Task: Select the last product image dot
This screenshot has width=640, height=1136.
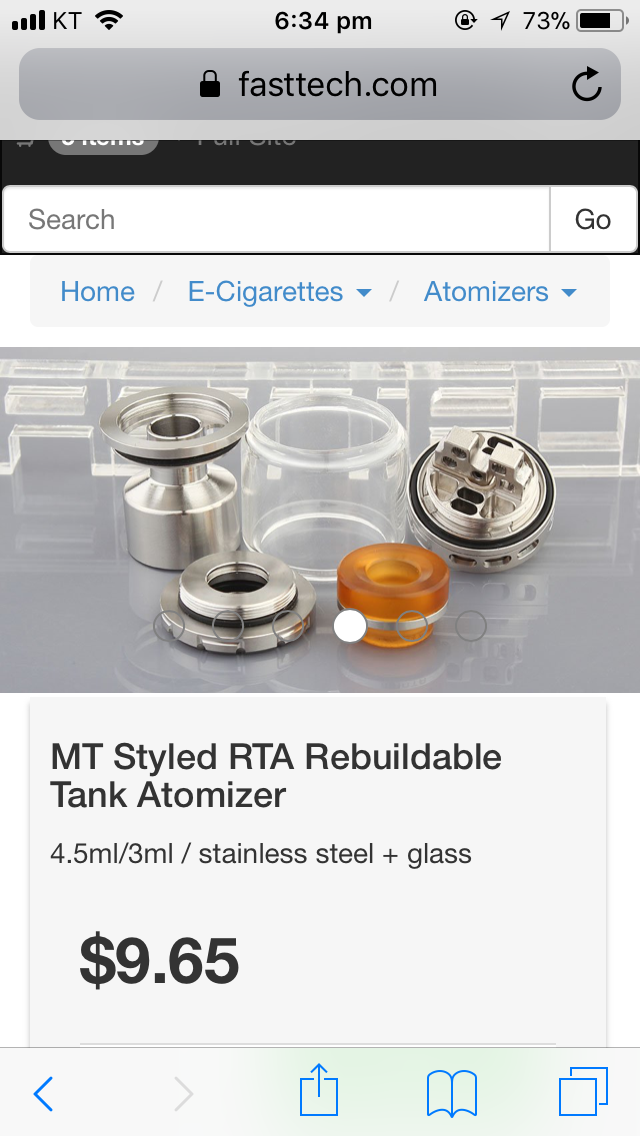Action: tap(471, 626)
